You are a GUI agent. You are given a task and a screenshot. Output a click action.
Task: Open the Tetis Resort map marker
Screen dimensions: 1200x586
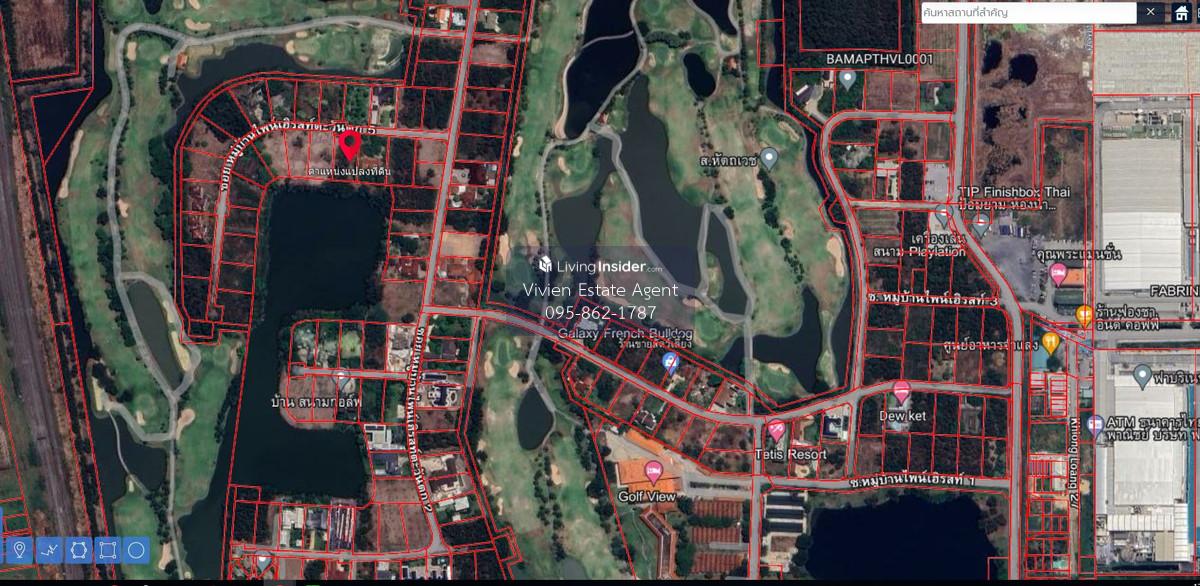(x=777, y=431)
